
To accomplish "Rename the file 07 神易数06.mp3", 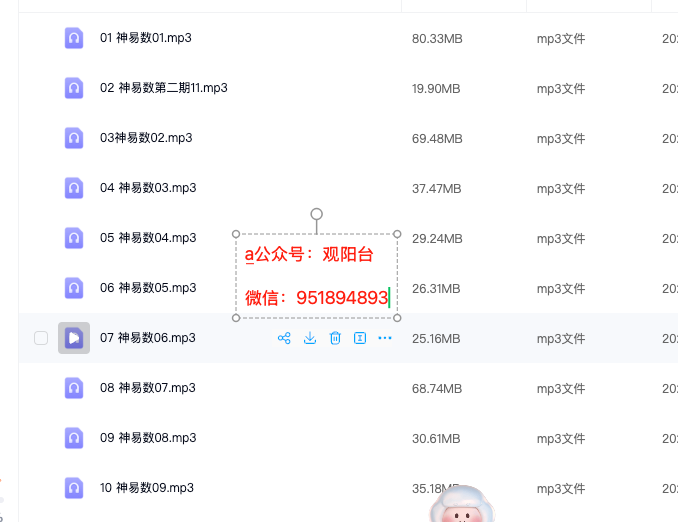I will coord(360,338).
